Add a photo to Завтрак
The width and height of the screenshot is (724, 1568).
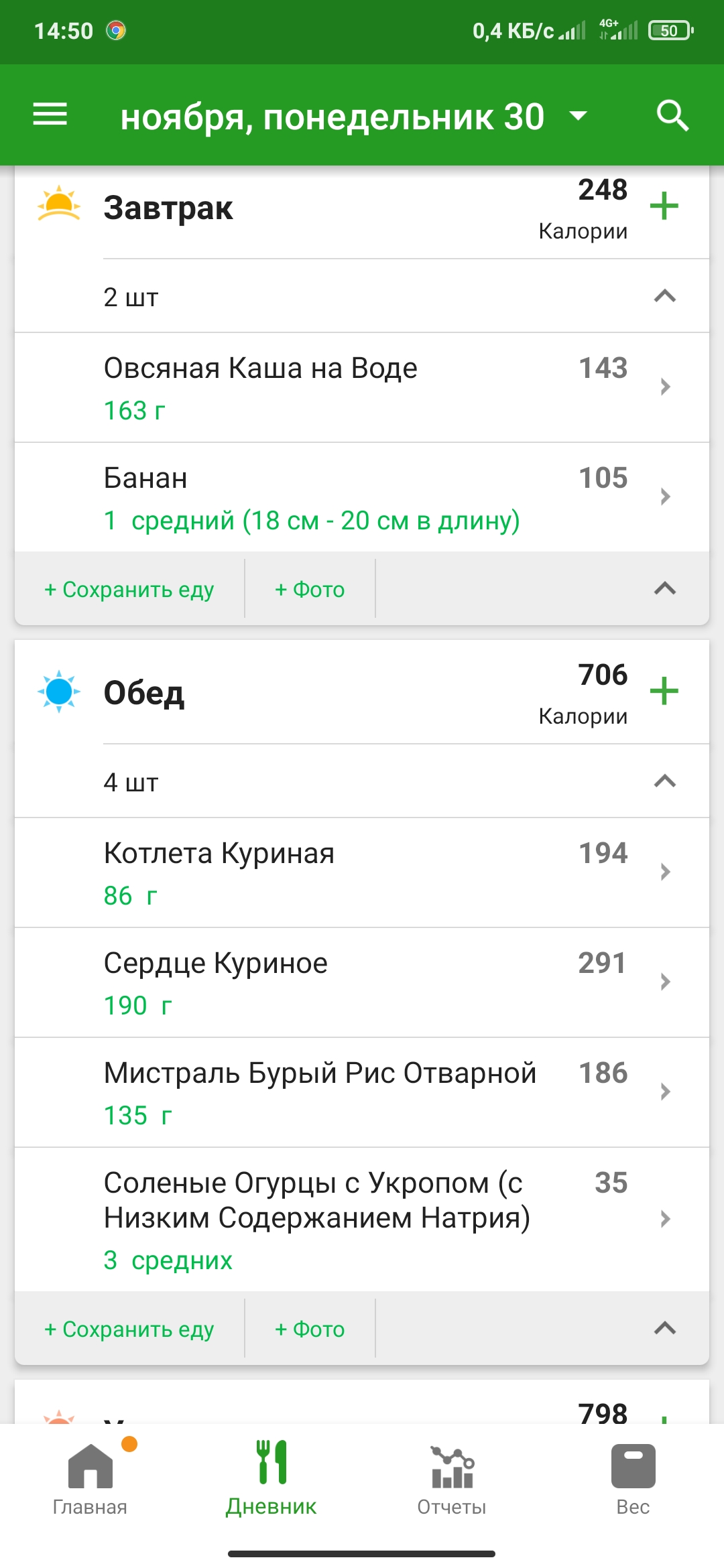click(x=310, y=590)
